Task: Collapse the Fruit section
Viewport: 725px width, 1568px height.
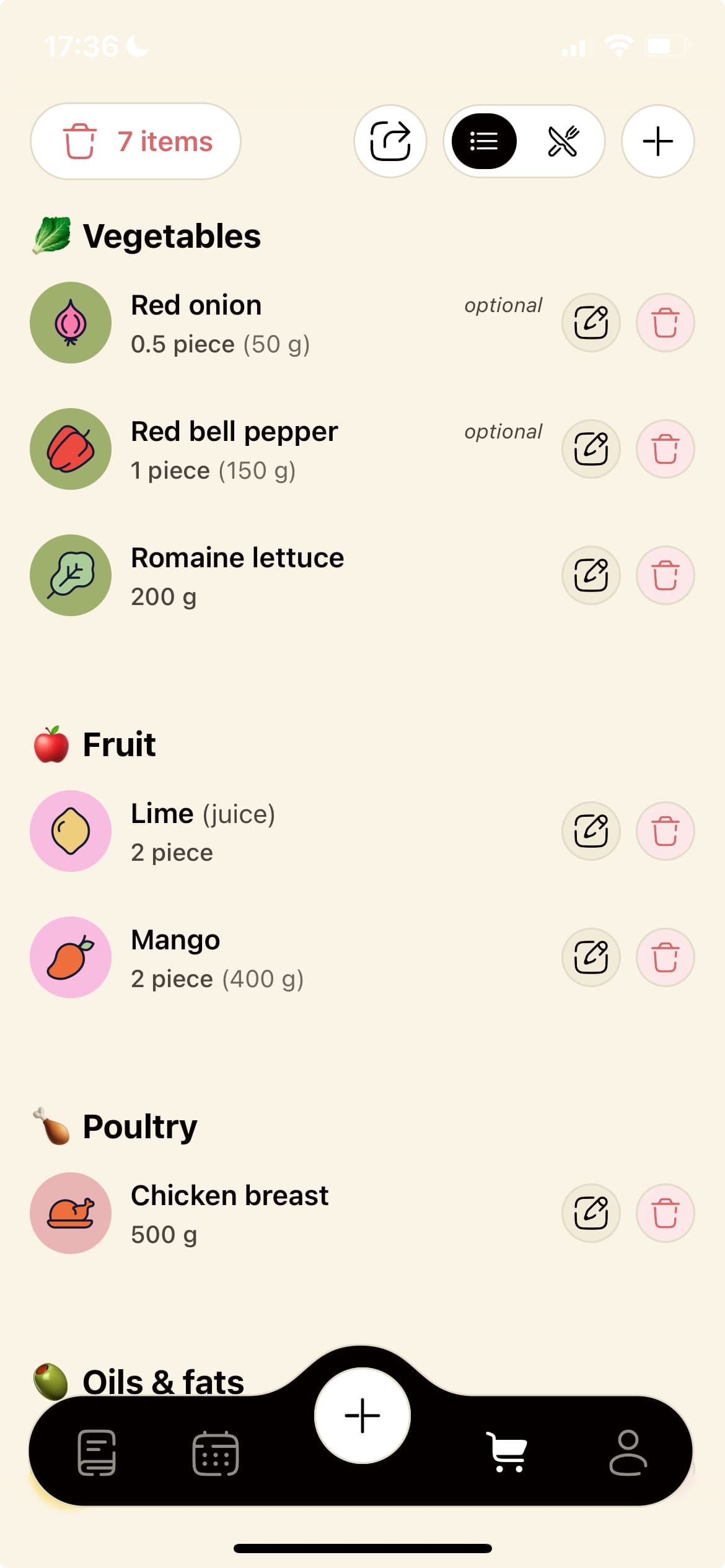Action: pos(119,743)
